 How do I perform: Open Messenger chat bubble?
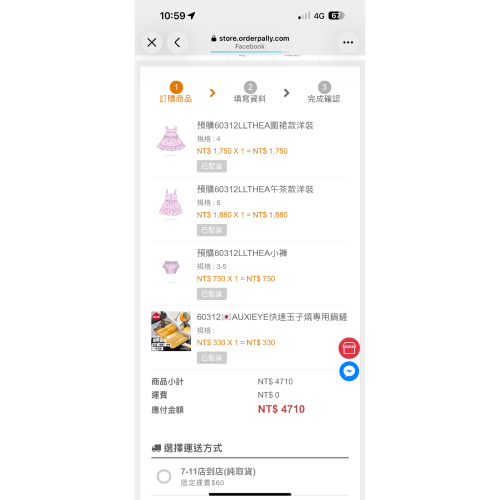click(x=349, y=371)
